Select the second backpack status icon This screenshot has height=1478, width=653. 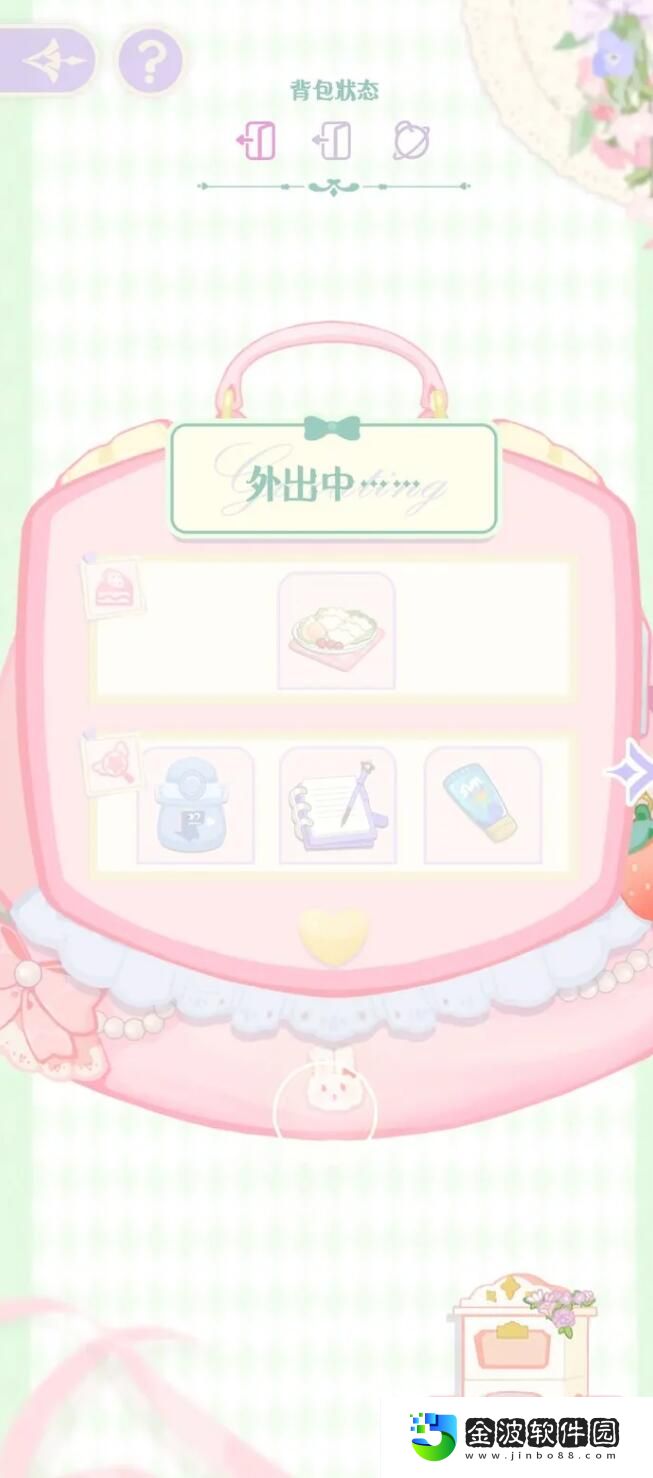coord(333,141)
